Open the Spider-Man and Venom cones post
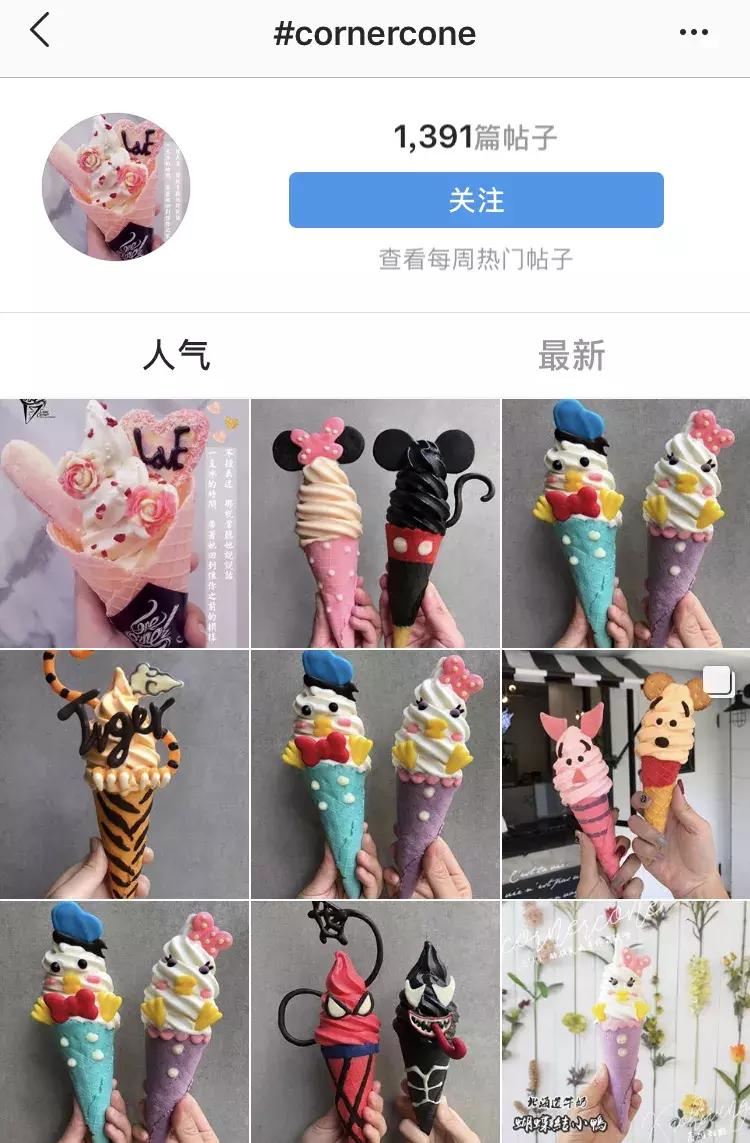 pyautogui.click(x=375, y=1020)
